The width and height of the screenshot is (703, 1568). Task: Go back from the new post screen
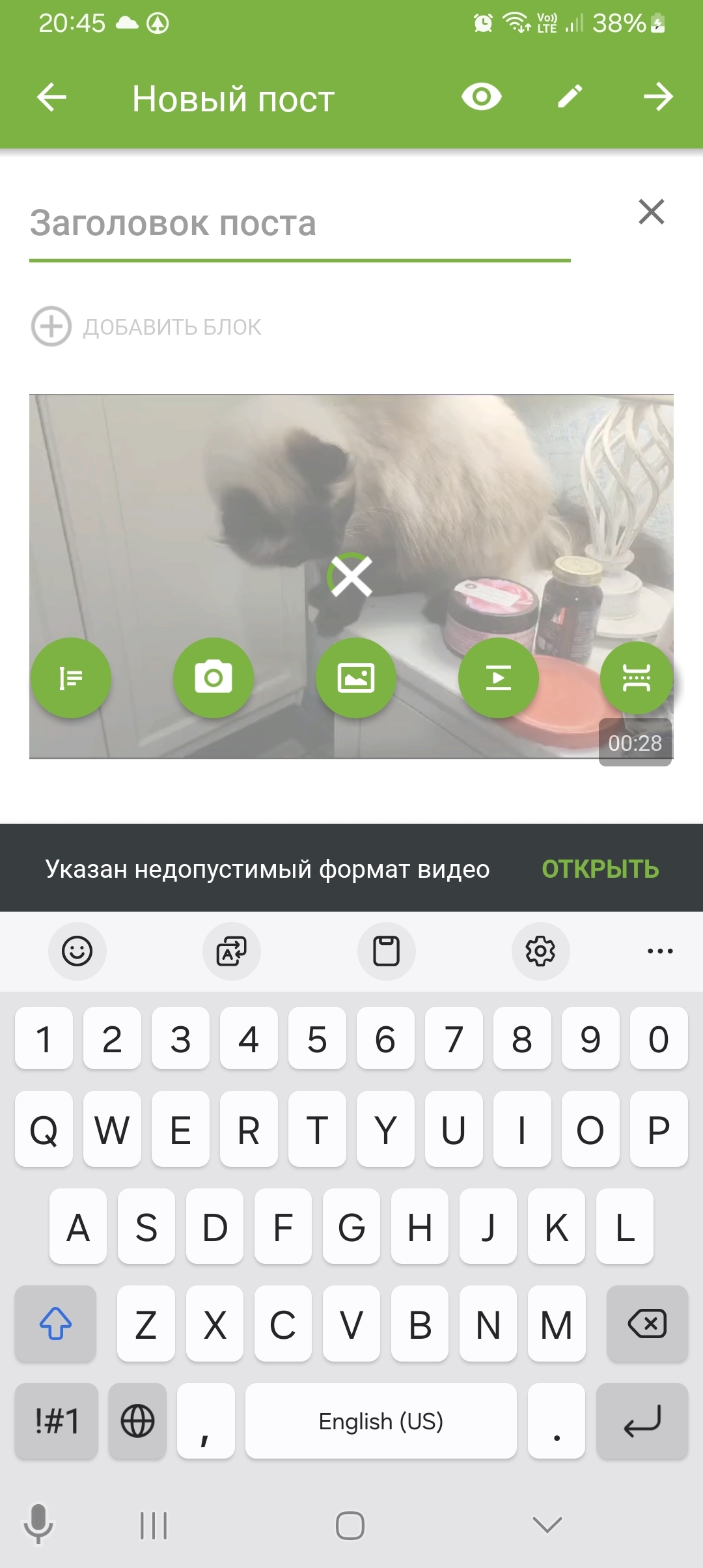(52, 98)
